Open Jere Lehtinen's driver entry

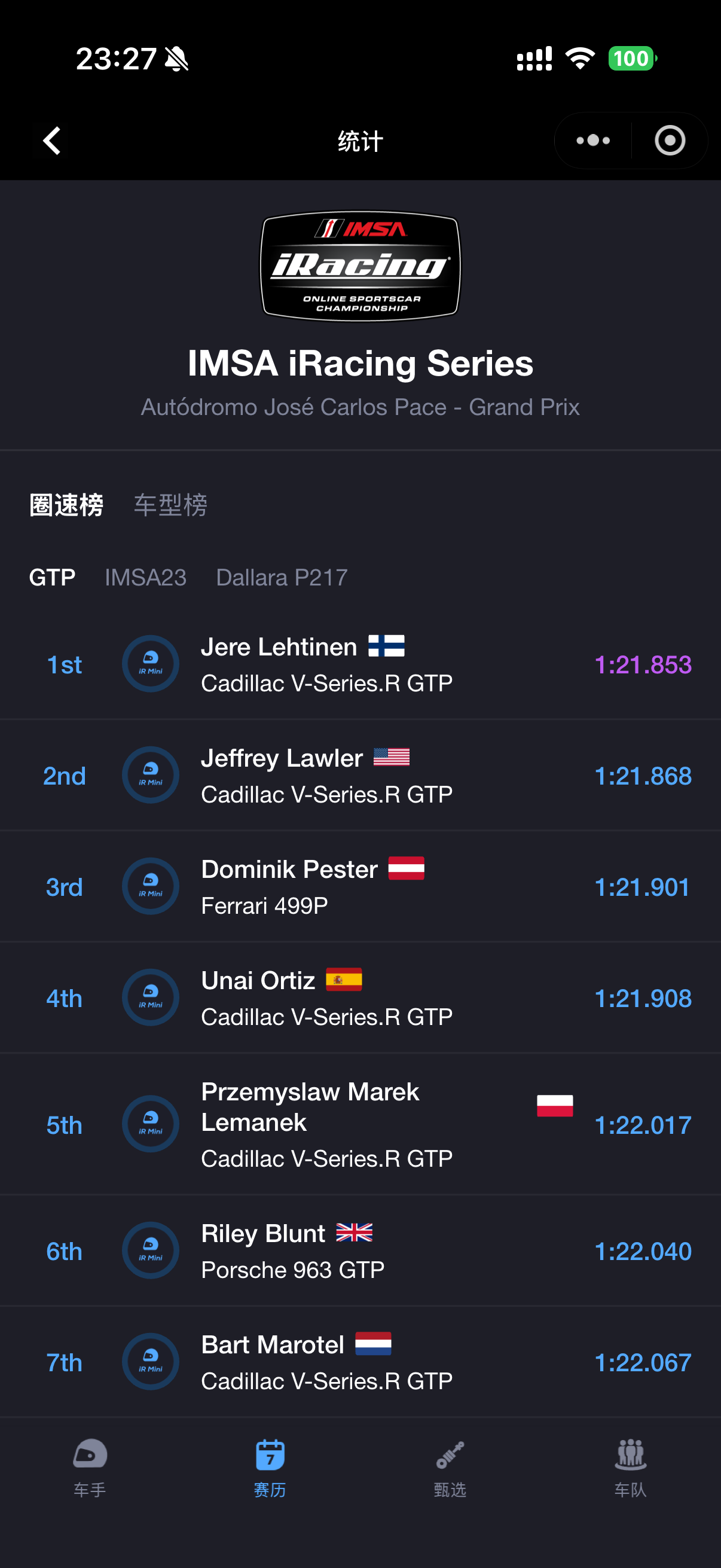click(360, 665)
